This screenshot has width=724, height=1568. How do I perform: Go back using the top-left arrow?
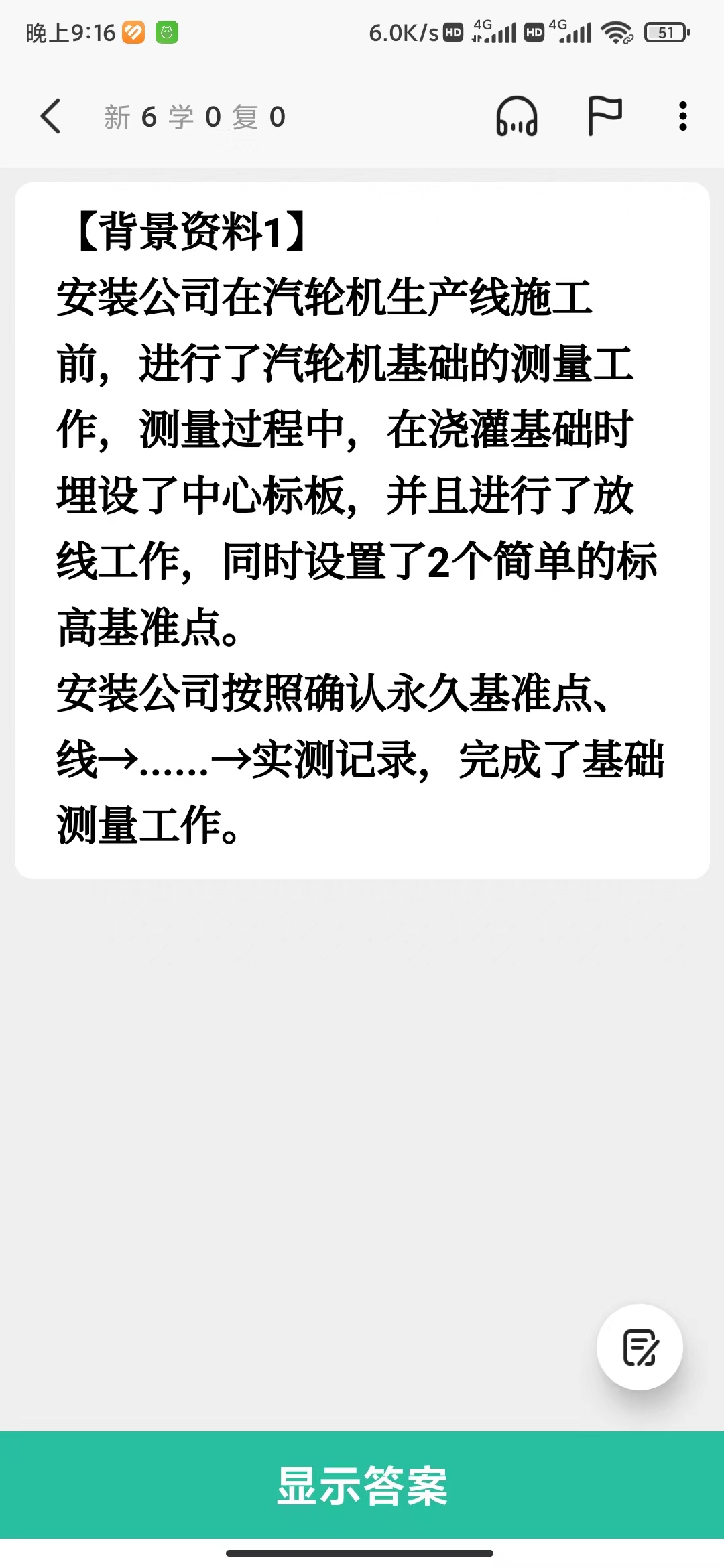pos(51,117)
